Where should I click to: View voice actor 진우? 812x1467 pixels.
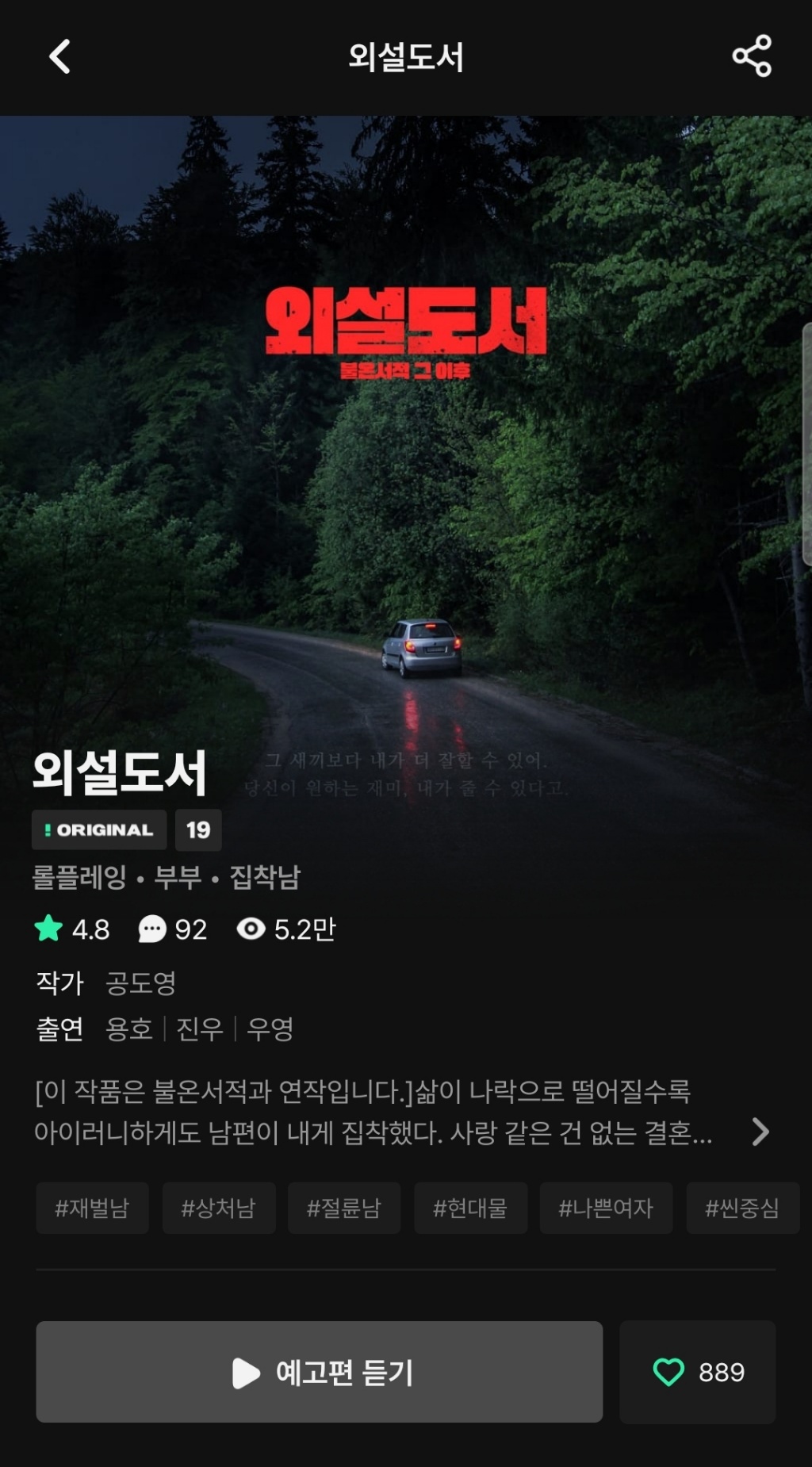tap(200, 1029)
